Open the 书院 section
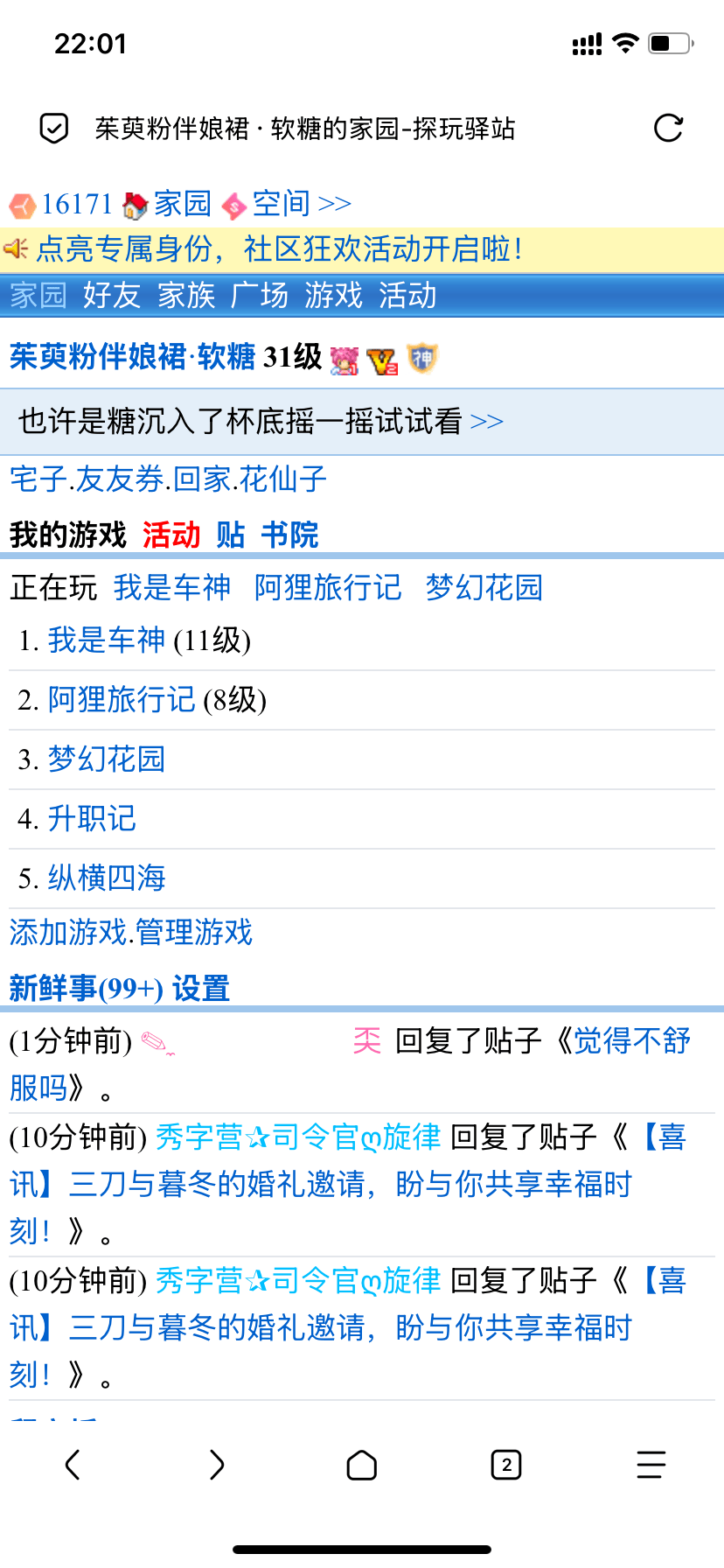Viewport: 724px width, 1568px height. (x=289, y=535)
